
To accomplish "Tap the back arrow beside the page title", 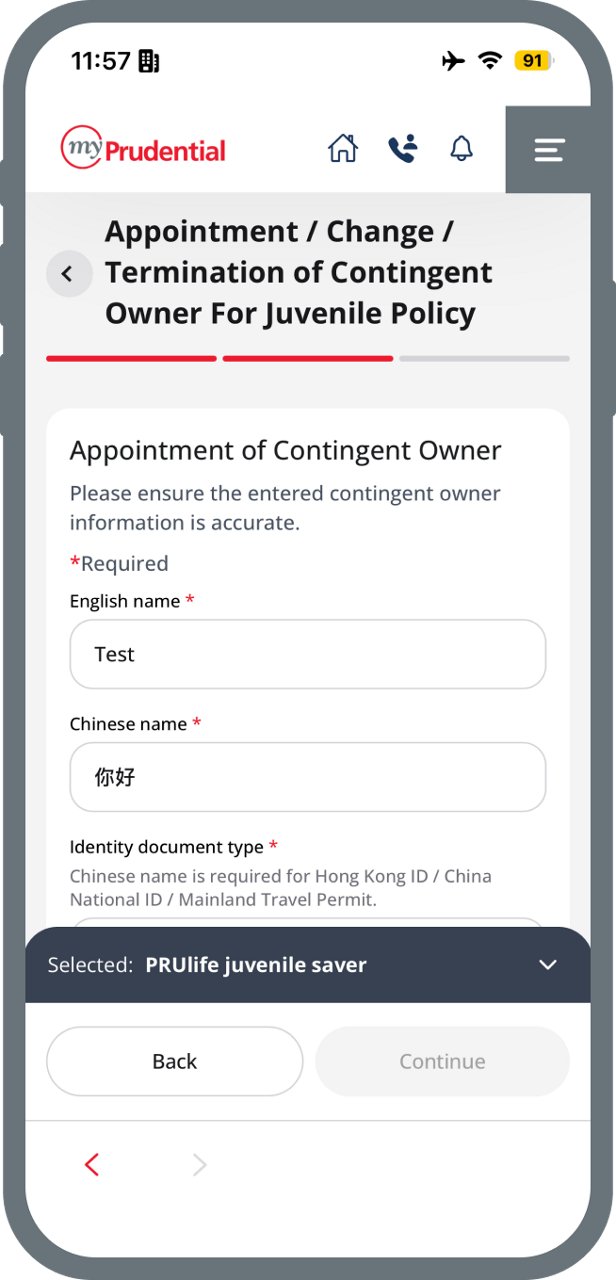I will pyautogui.click(x=68, y=273).
